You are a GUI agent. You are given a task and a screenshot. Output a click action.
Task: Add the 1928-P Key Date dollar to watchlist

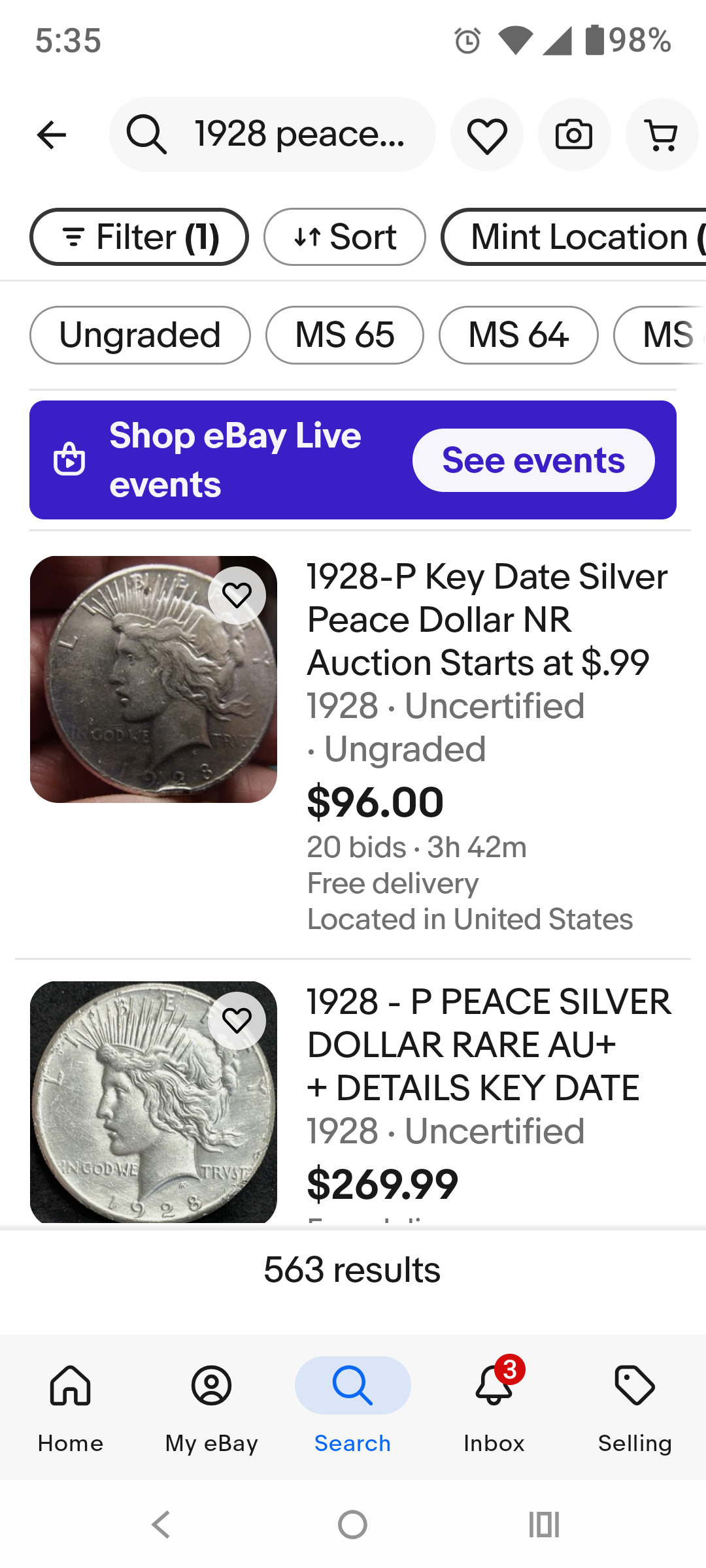pos(237,595)
